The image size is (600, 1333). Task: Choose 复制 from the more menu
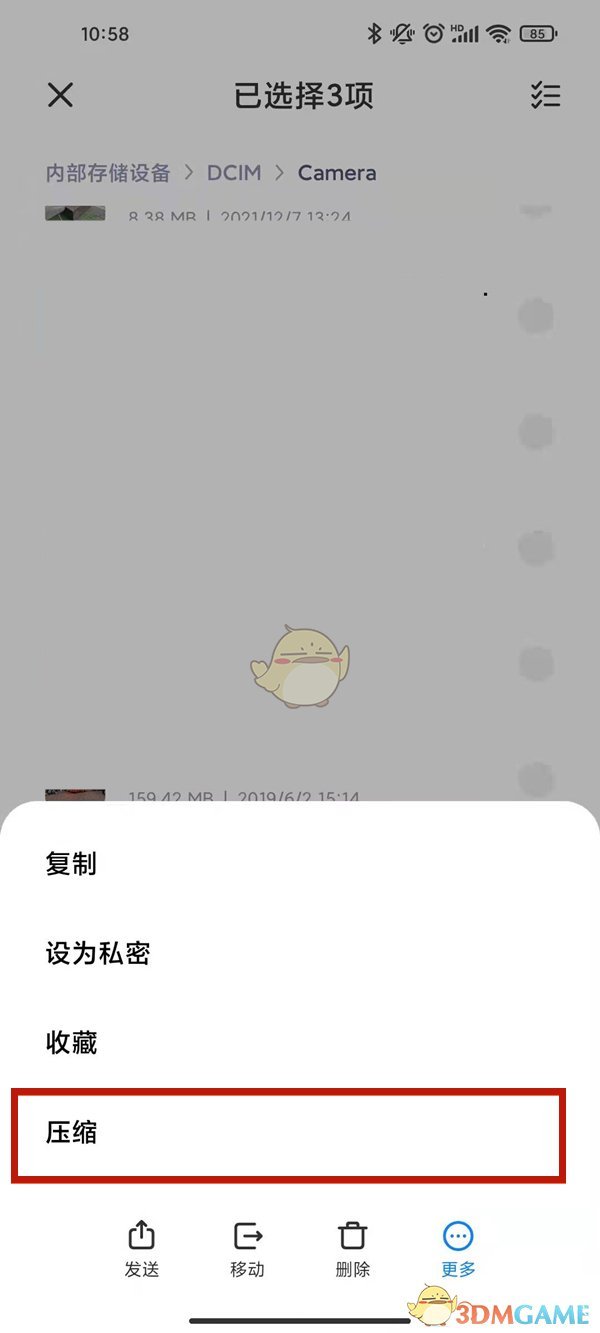point(71,863)
